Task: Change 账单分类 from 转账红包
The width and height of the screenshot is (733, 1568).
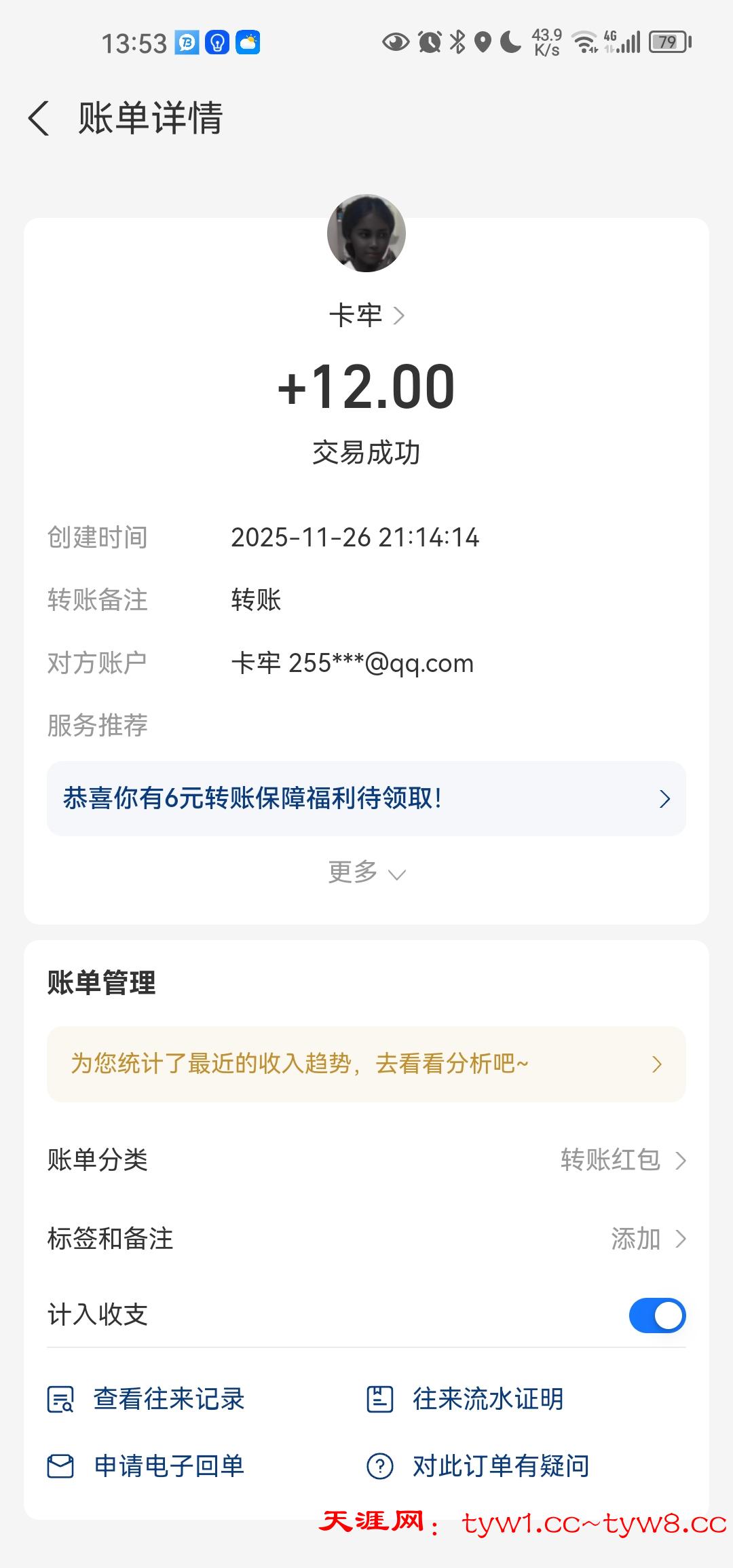Action: coord(622,1160)
